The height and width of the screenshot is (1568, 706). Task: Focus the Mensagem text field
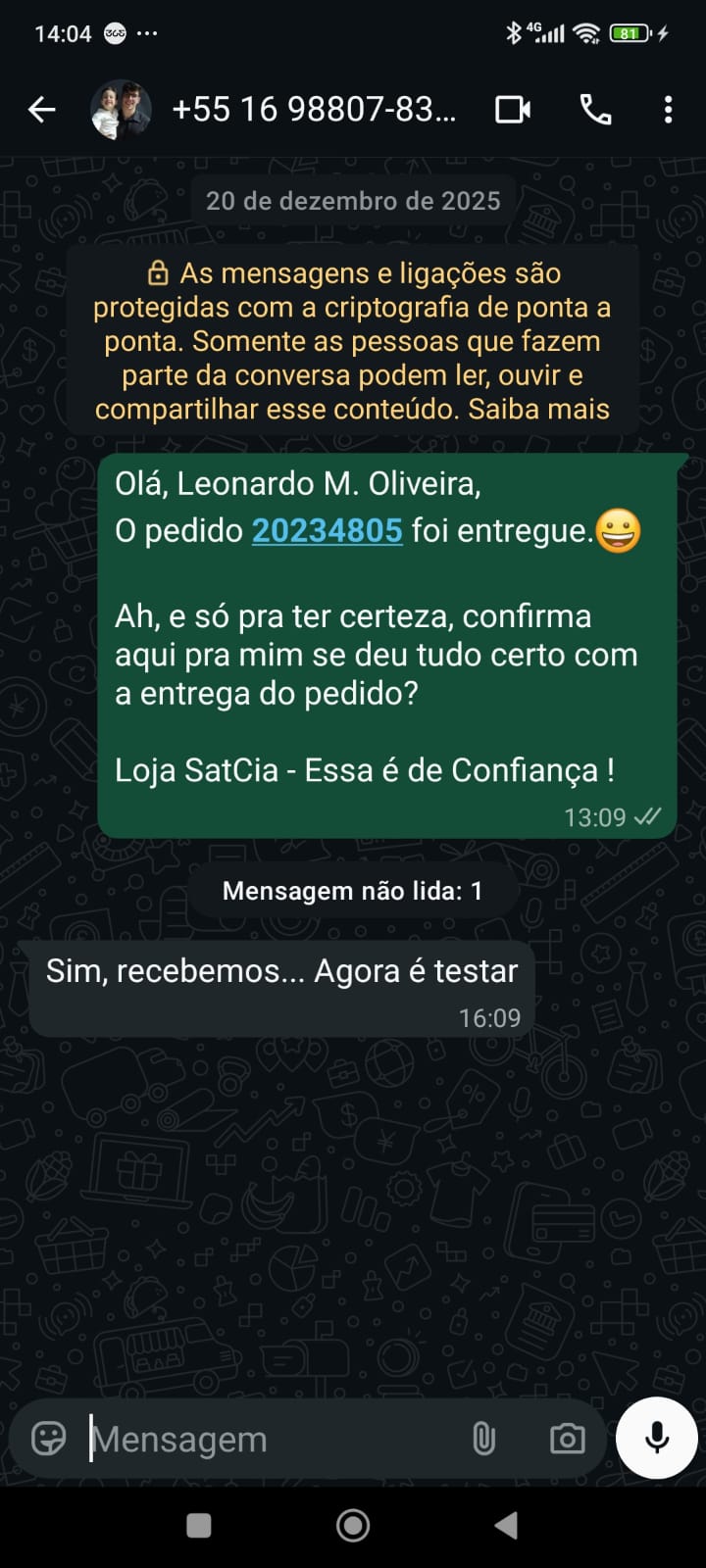click(x=265, y=1439)
